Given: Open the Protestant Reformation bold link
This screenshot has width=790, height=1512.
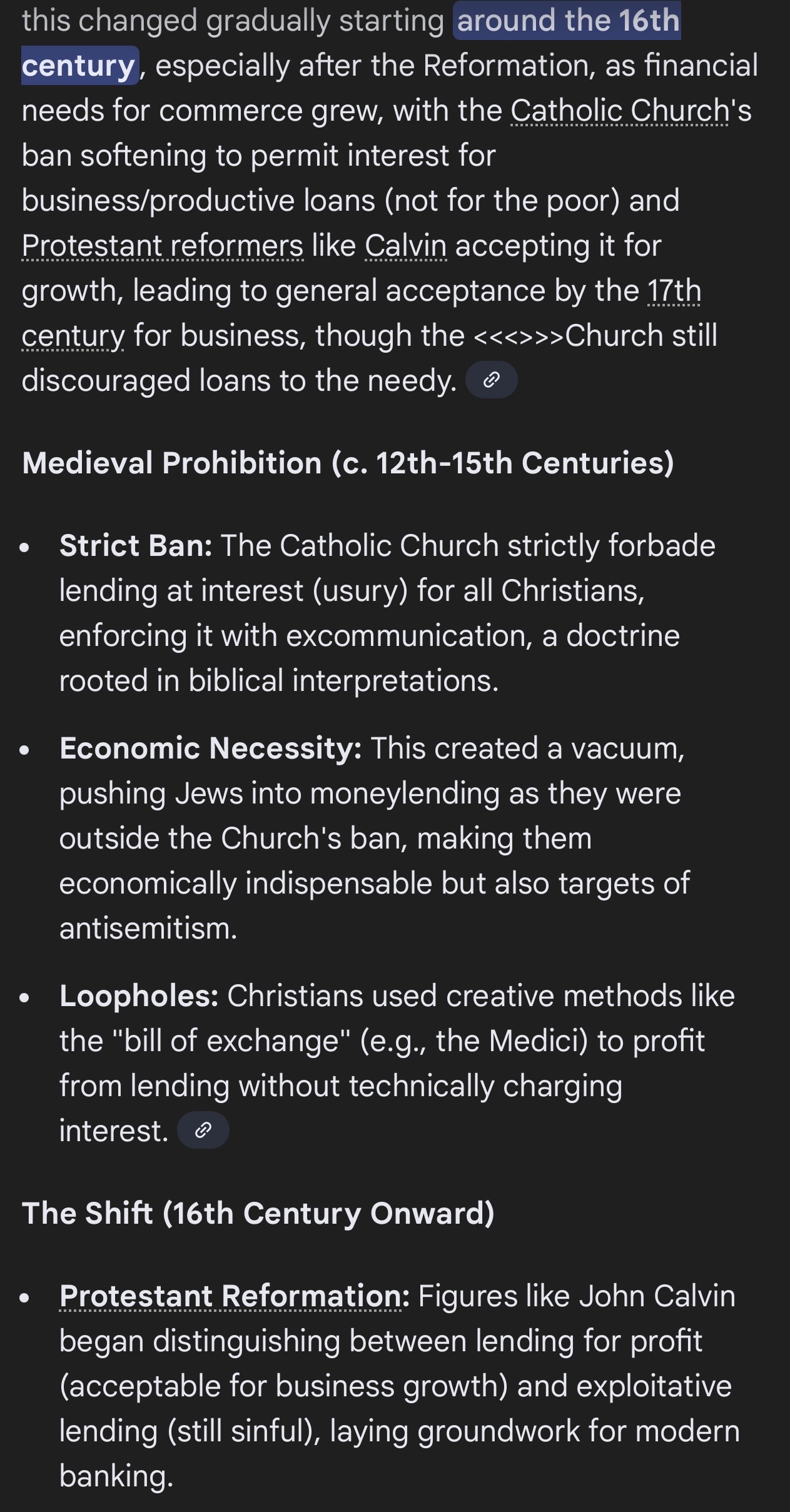Looking at the screenshot, I should click(235, 1296).
